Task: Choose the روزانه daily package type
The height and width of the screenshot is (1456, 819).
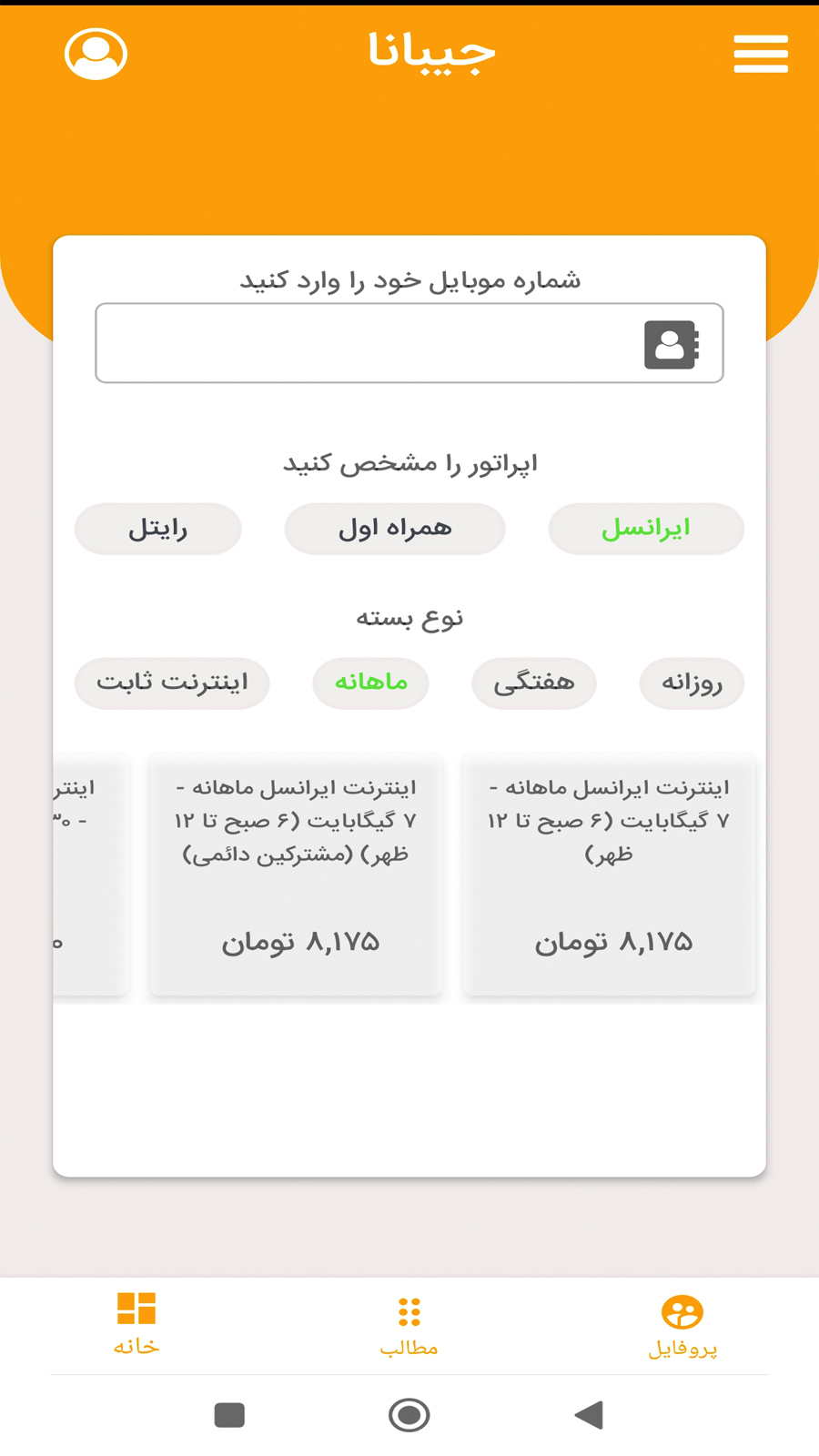Action: (692, 683)
